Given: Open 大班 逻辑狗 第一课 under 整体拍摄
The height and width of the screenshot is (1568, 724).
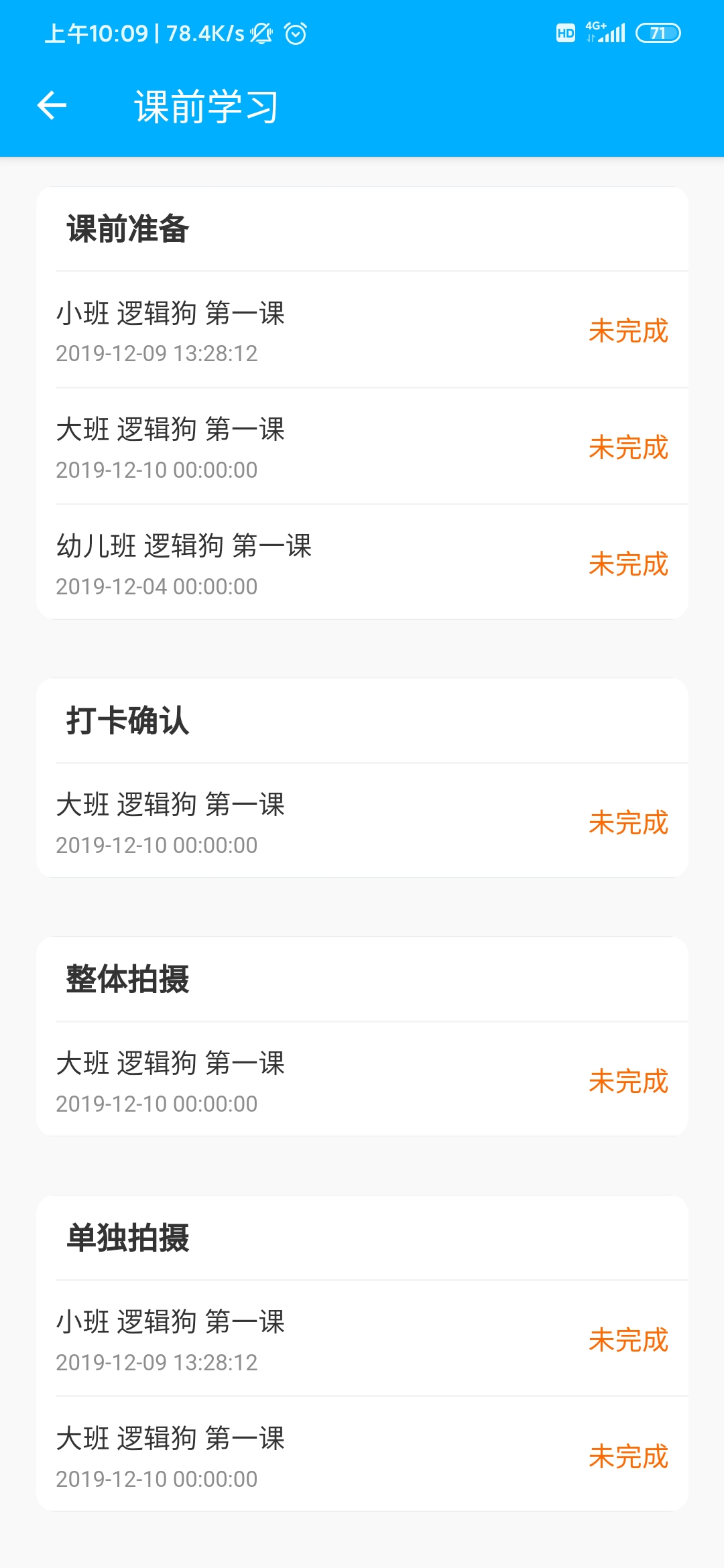Looking at the screenshot, I should coord(362,1080).
